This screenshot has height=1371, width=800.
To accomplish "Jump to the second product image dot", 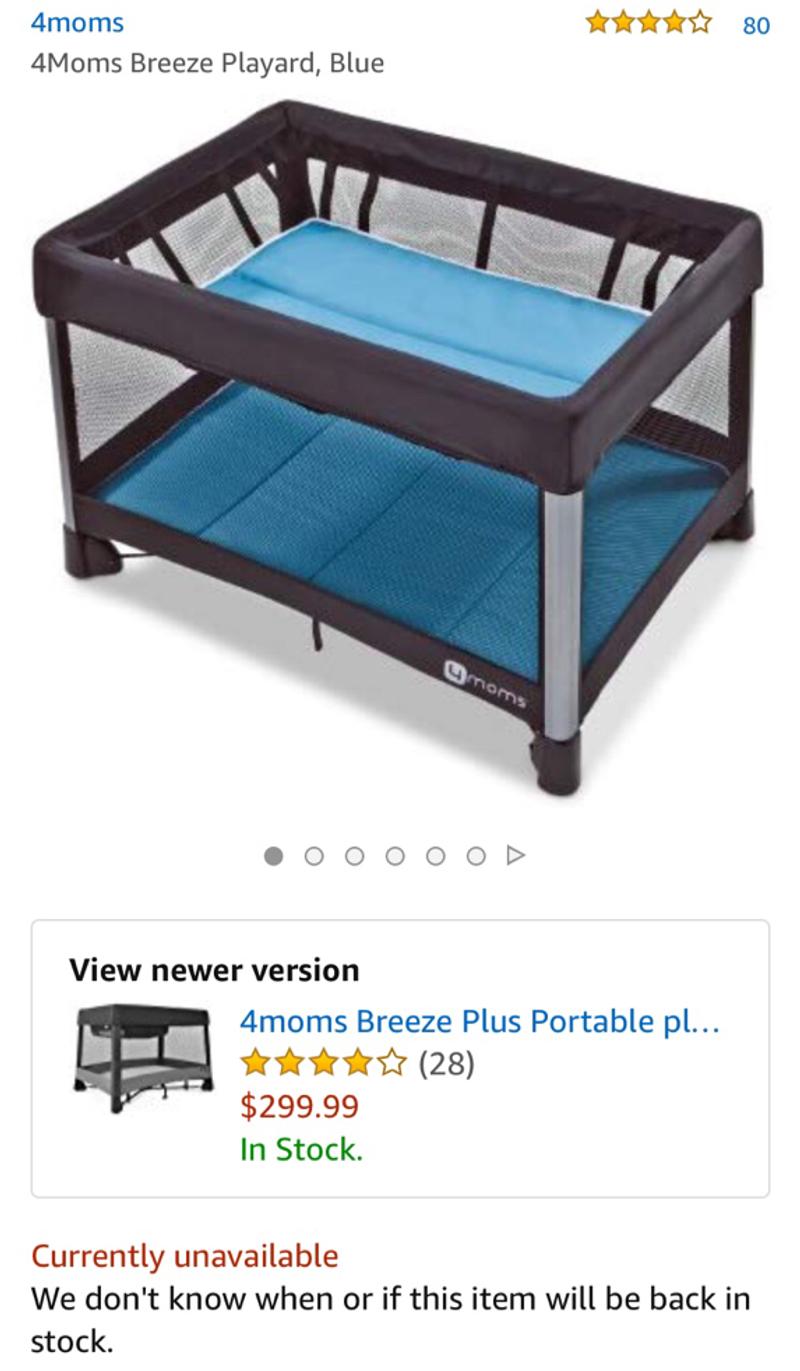I will click(x=314, y=856).
